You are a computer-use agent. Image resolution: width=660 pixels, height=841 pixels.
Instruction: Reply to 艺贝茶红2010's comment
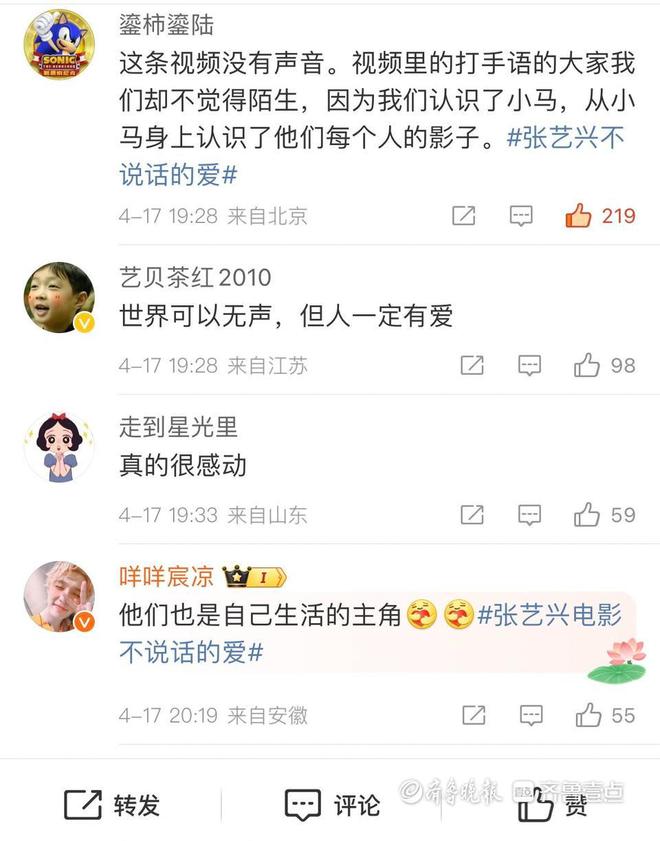[529, 365]
